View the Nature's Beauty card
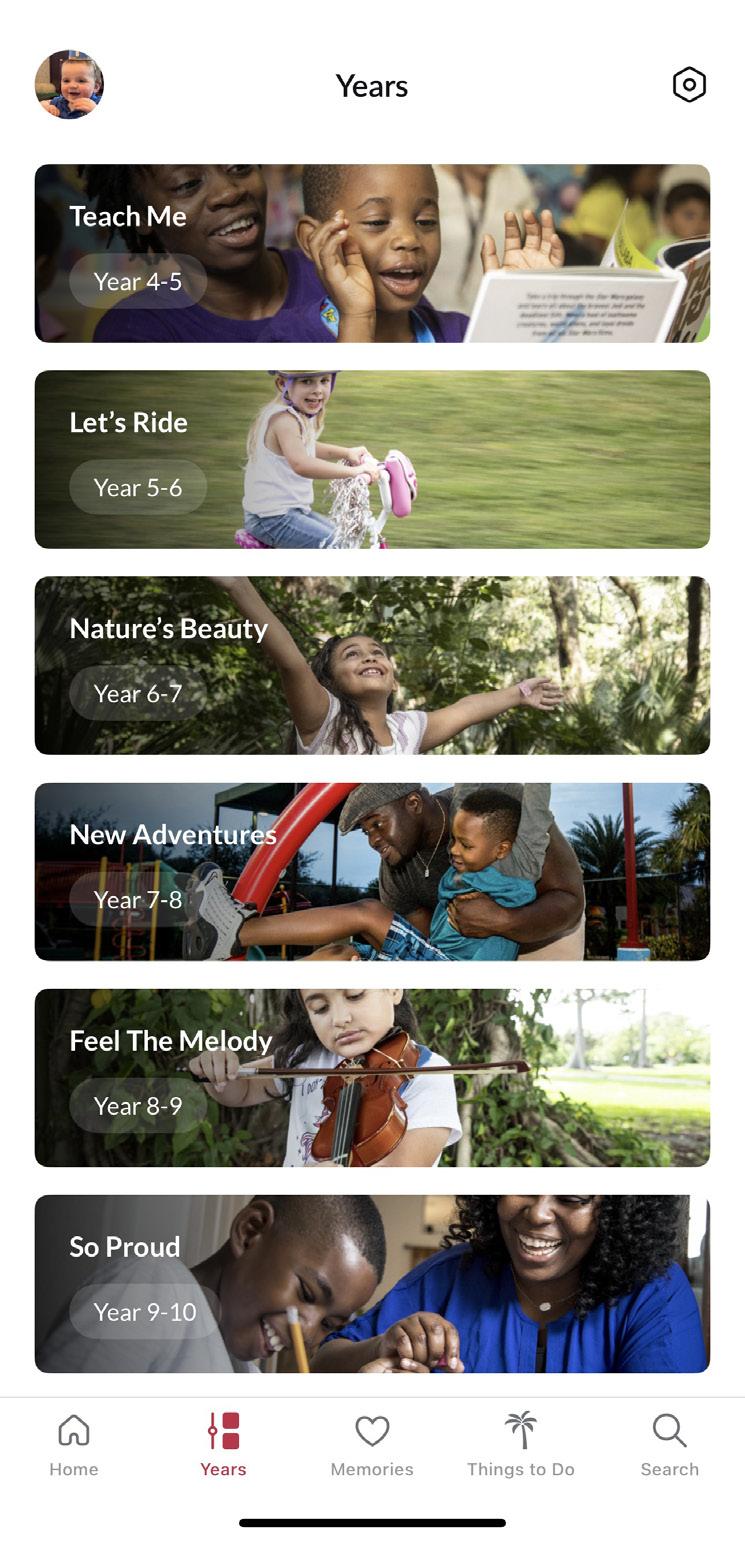This screenshot has width=745, height=1541. [372, 665]
